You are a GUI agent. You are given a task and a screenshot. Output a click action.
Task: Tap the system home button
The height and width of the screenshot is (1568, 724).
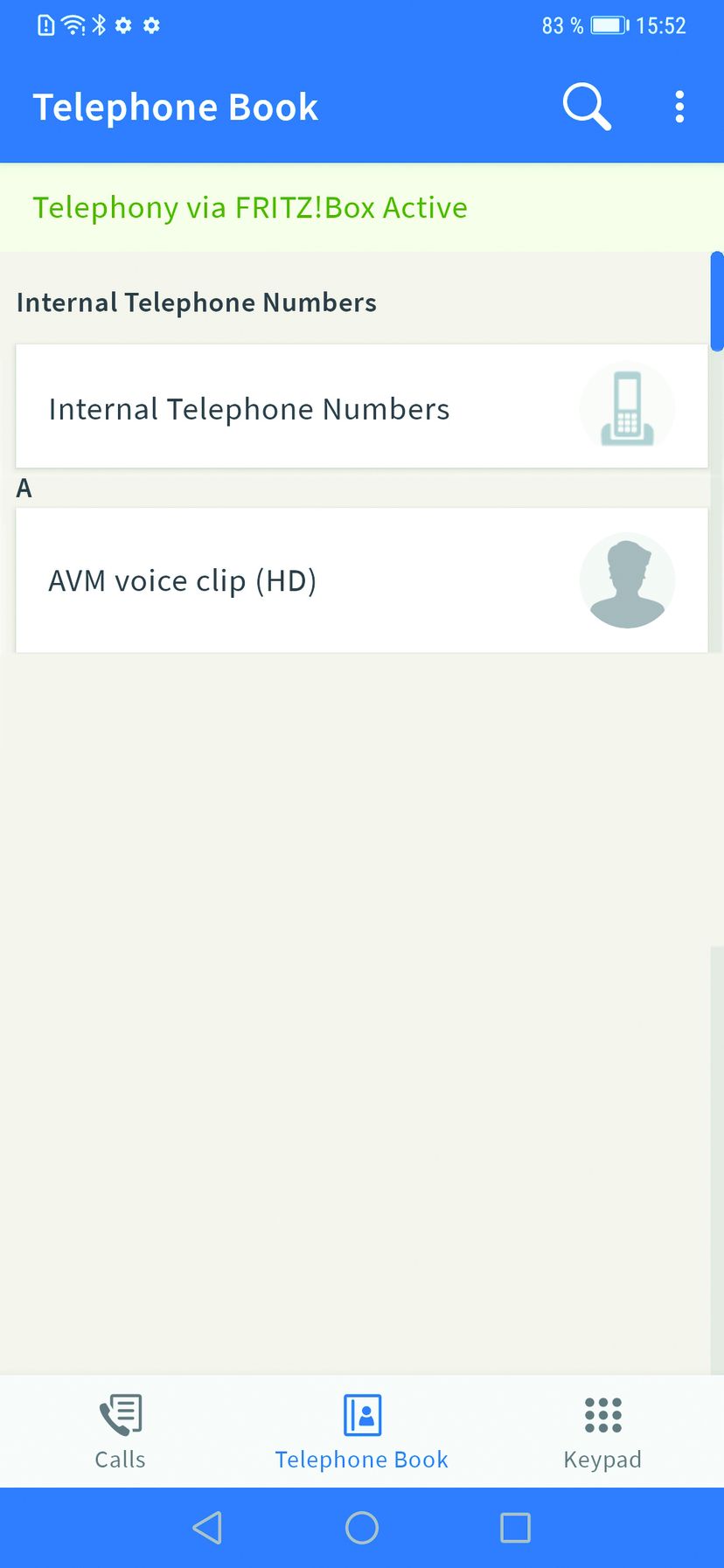coord(362,1528)
